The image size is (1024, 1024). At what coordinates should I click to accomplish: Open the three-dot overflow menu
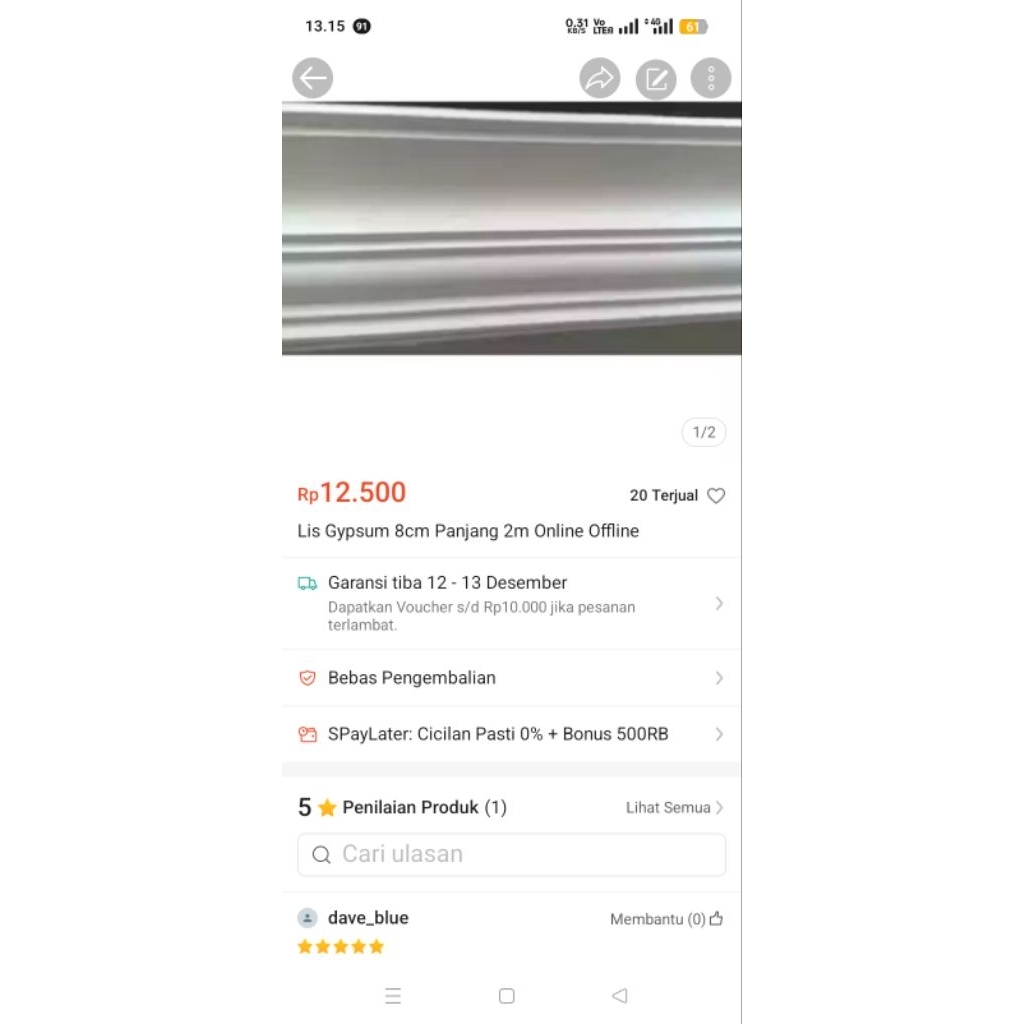(711, 78)
